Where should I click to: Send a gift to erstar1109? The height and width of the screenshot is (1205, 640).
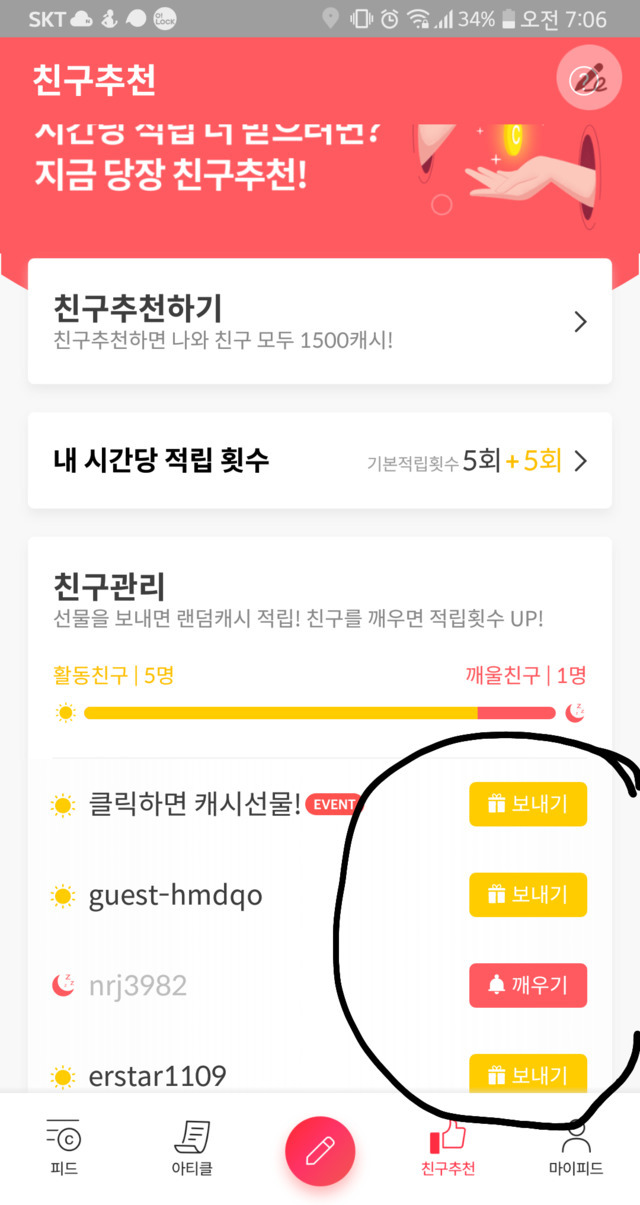[x=527, y=1075]
